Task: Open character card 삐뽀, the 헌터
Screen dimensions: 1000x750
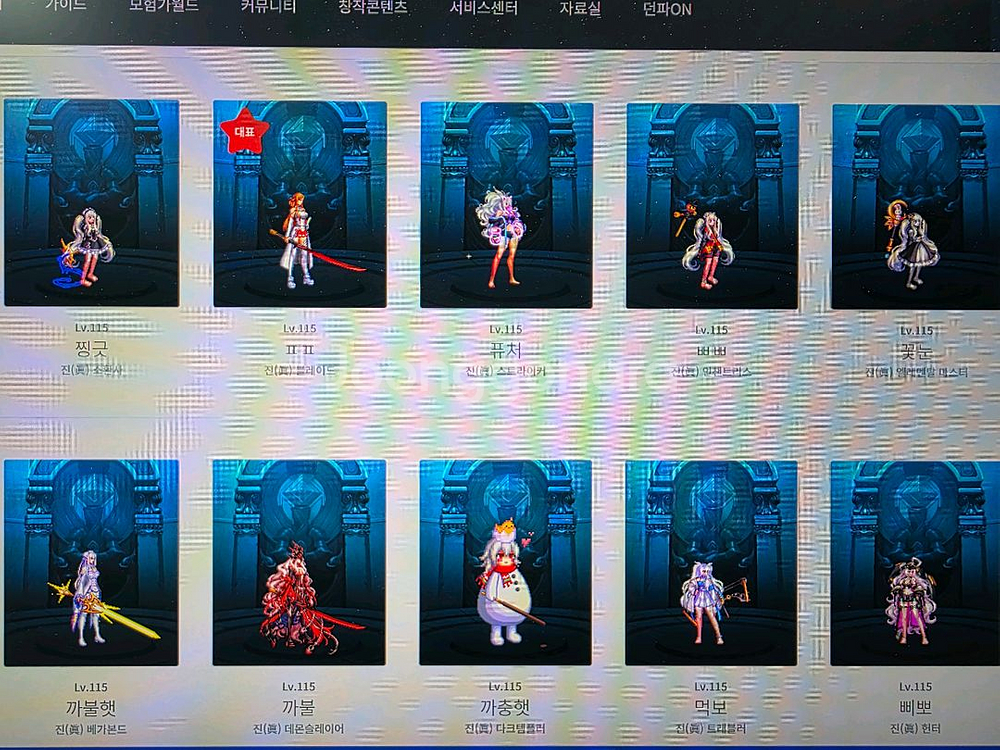Action: (x=915, y=564)
